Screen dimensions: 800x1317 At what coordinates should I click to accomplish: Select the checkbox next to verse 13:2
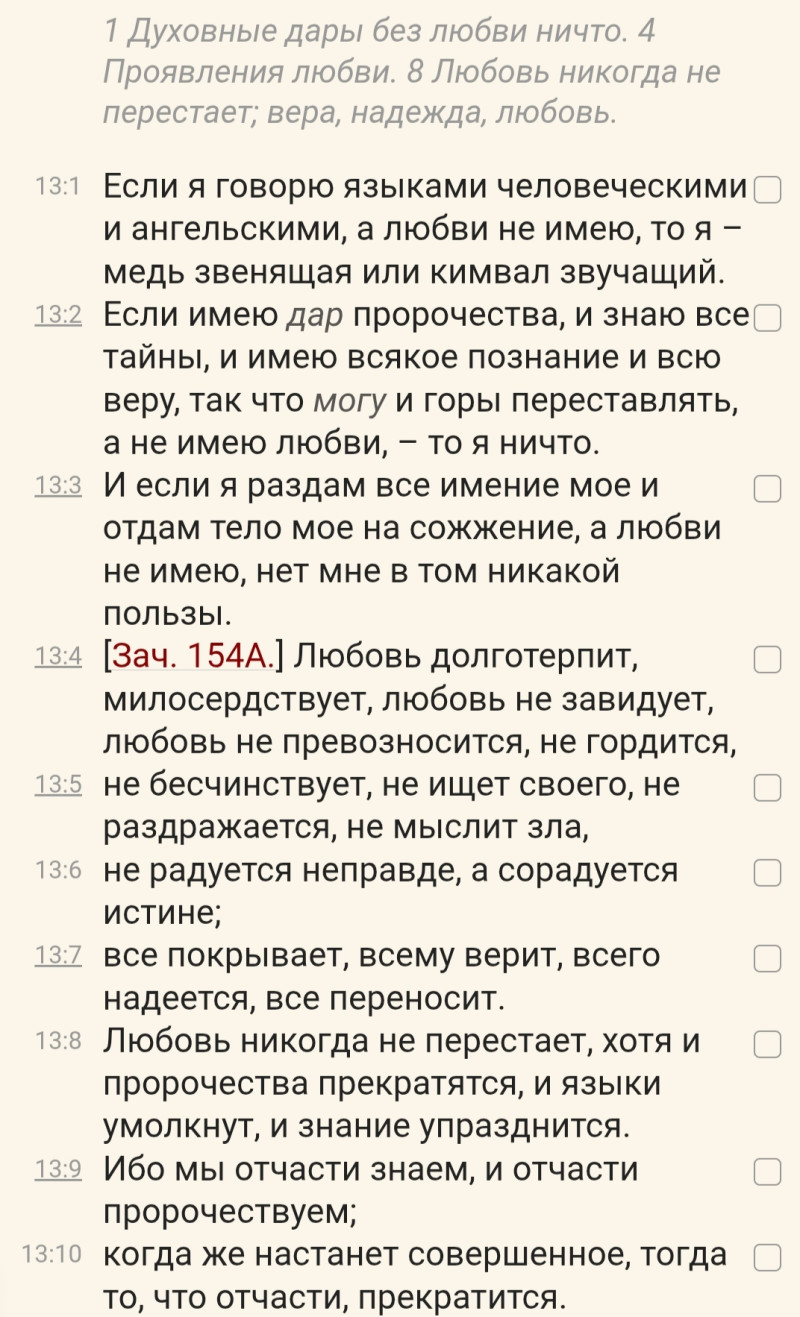point(767,318)
